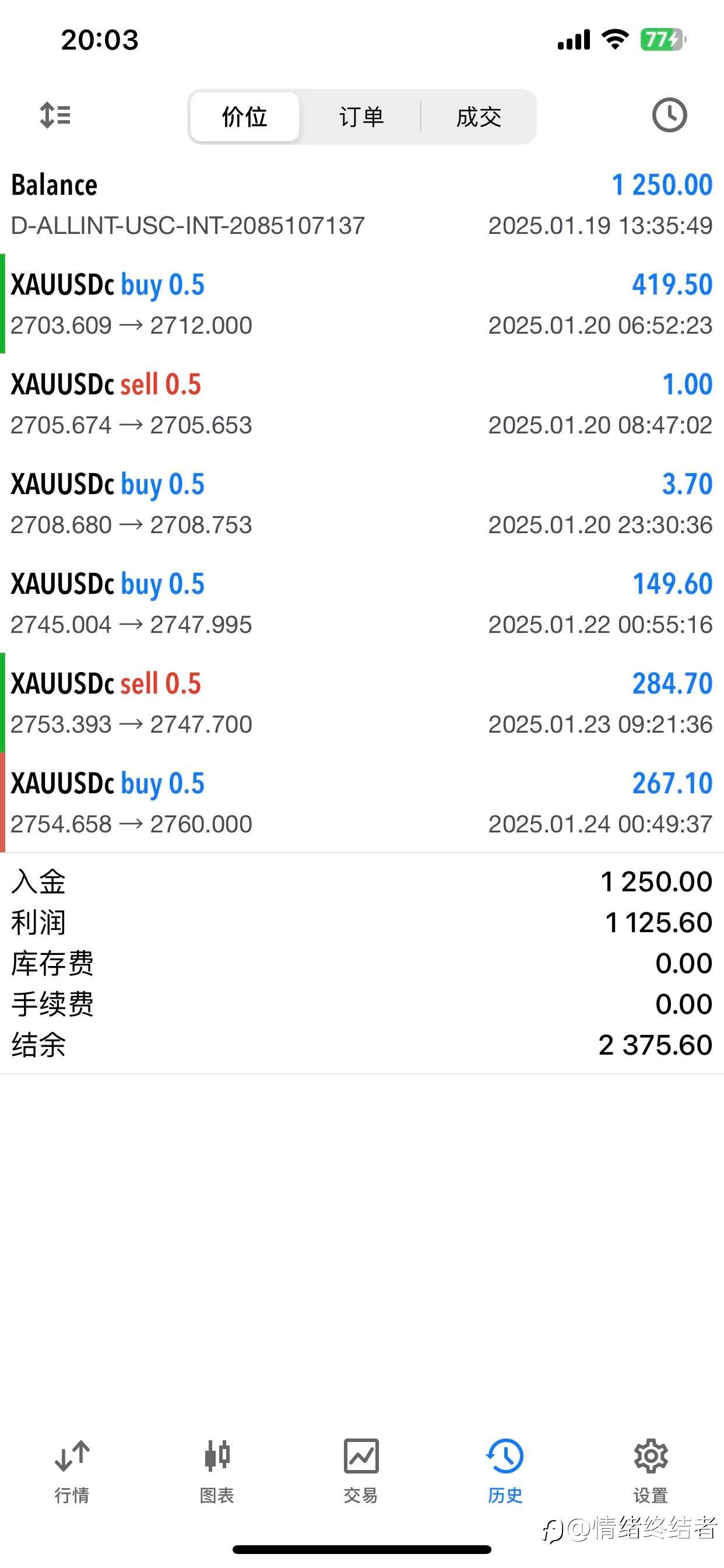Open the buy trade with profit 419.50
The width and height of the screenshot is (724, 1568).
[362, 304]
